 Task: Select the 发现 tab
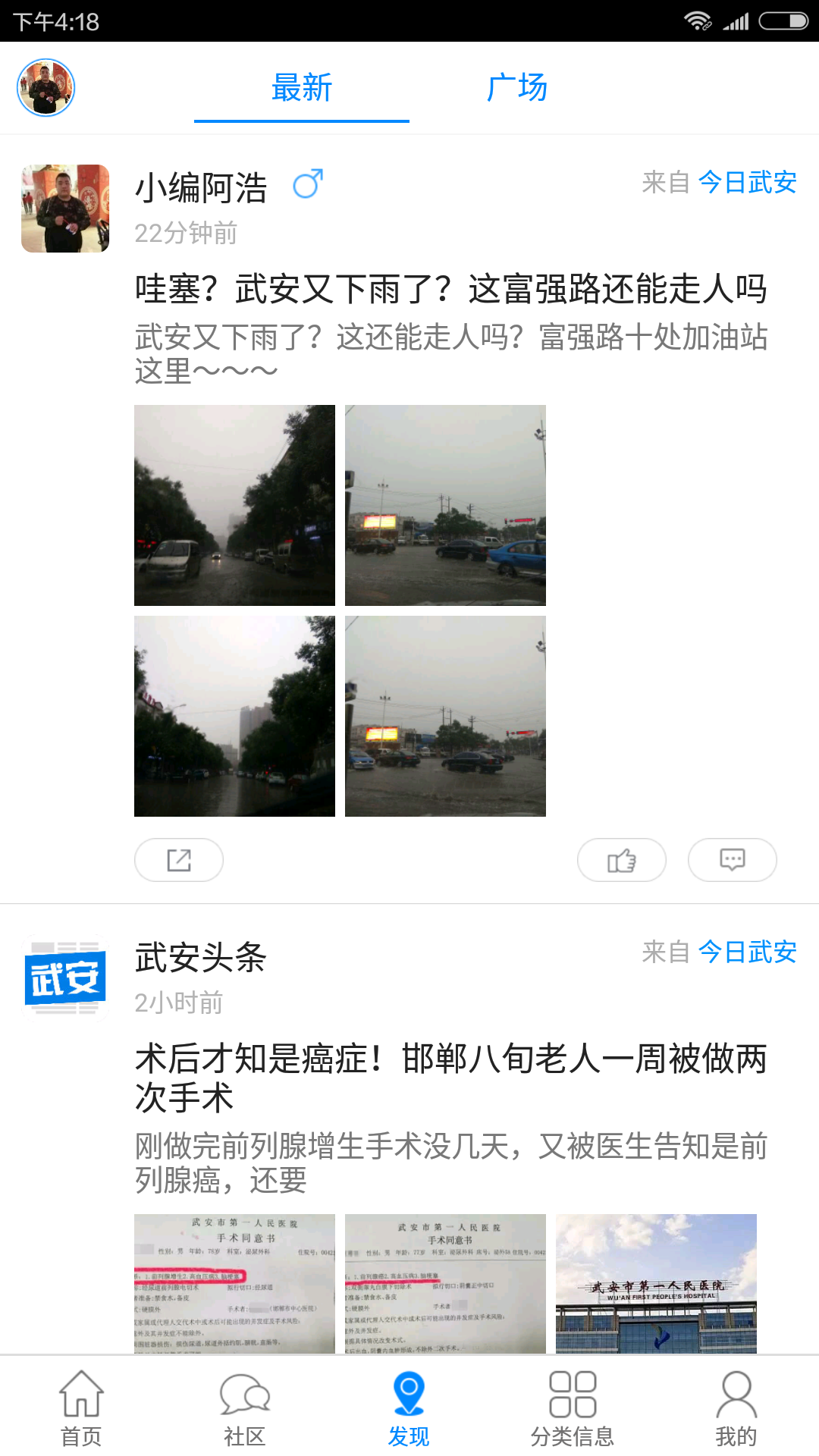(409, 1407)
